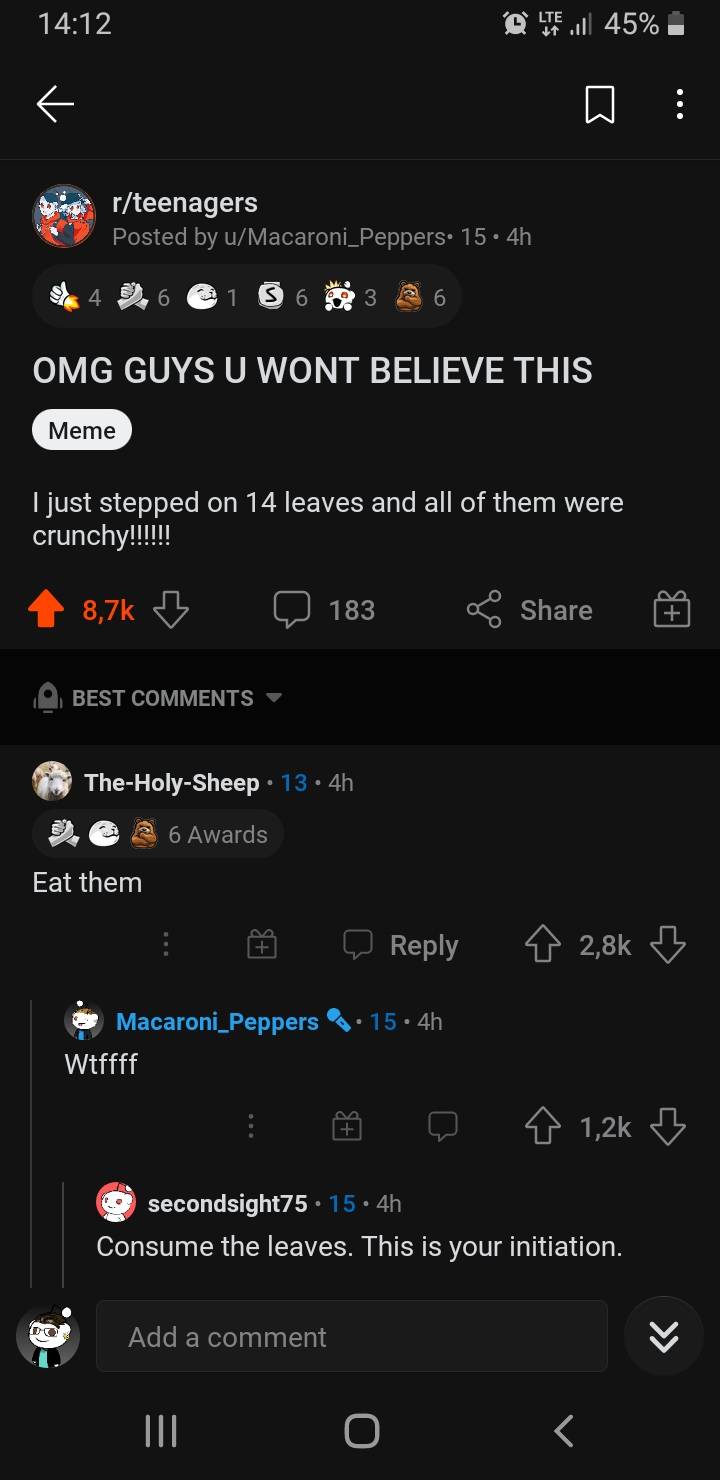Open the comments via speech bubble icon

pos(292,609)
